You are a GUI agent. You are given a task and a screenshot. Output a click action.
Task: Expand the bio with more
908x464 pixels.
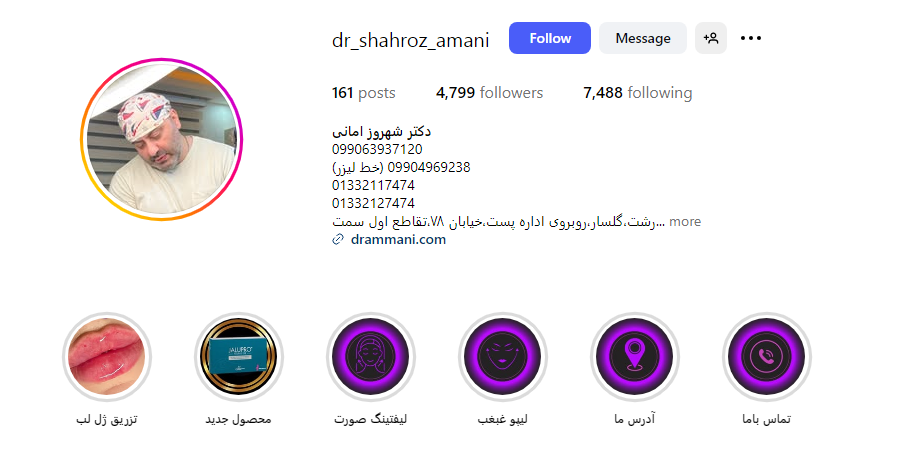point(685,221)
